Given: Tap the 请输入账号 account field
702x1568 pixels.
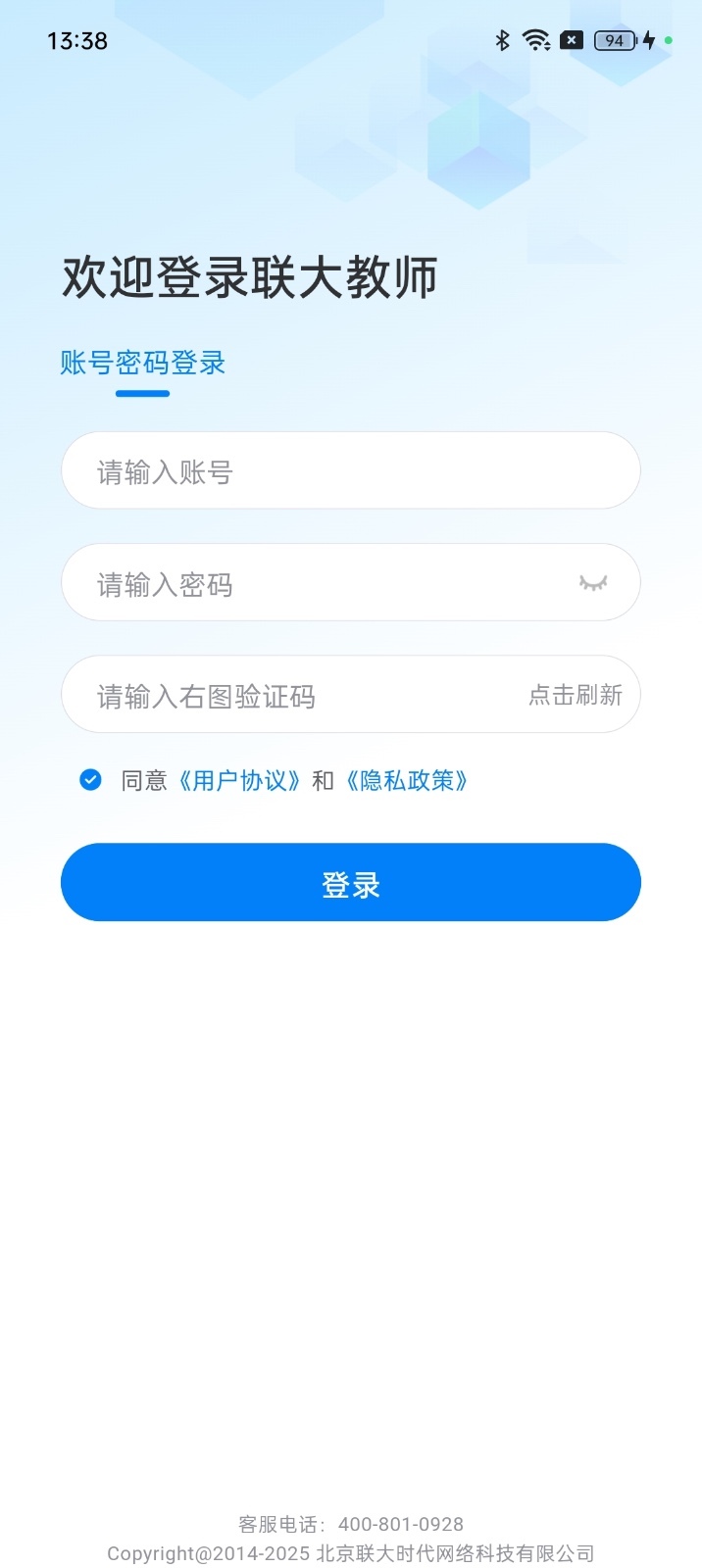Looking at the screenshot, I should point(351,470).
